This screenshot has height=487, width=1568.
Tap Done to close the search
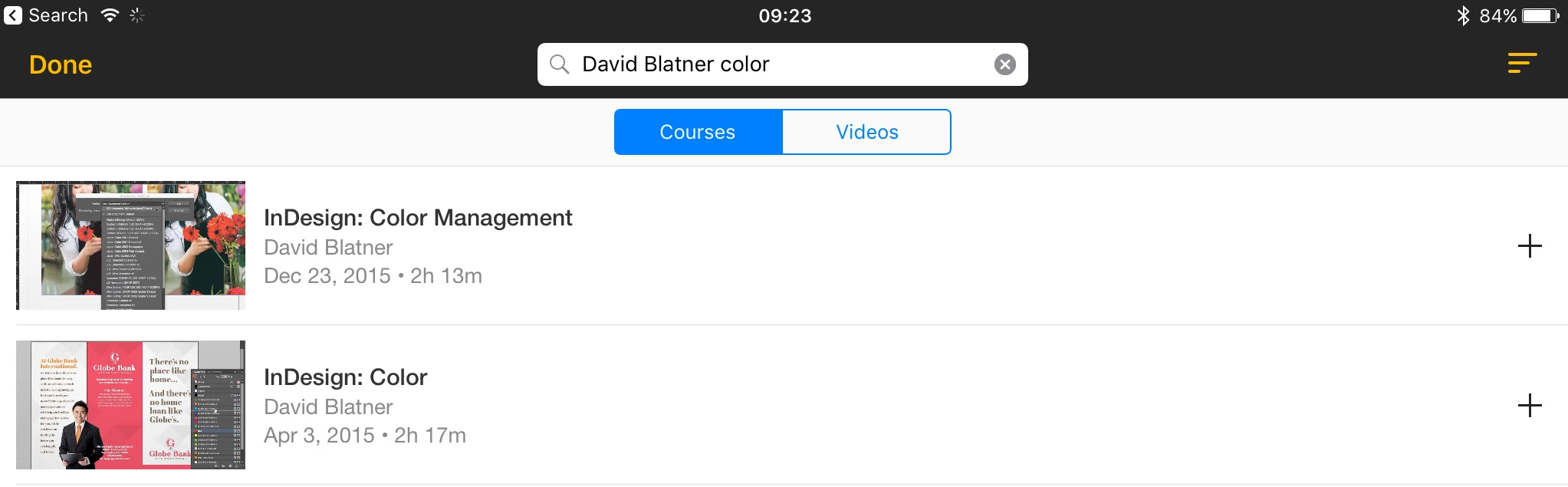click(61, 65)
